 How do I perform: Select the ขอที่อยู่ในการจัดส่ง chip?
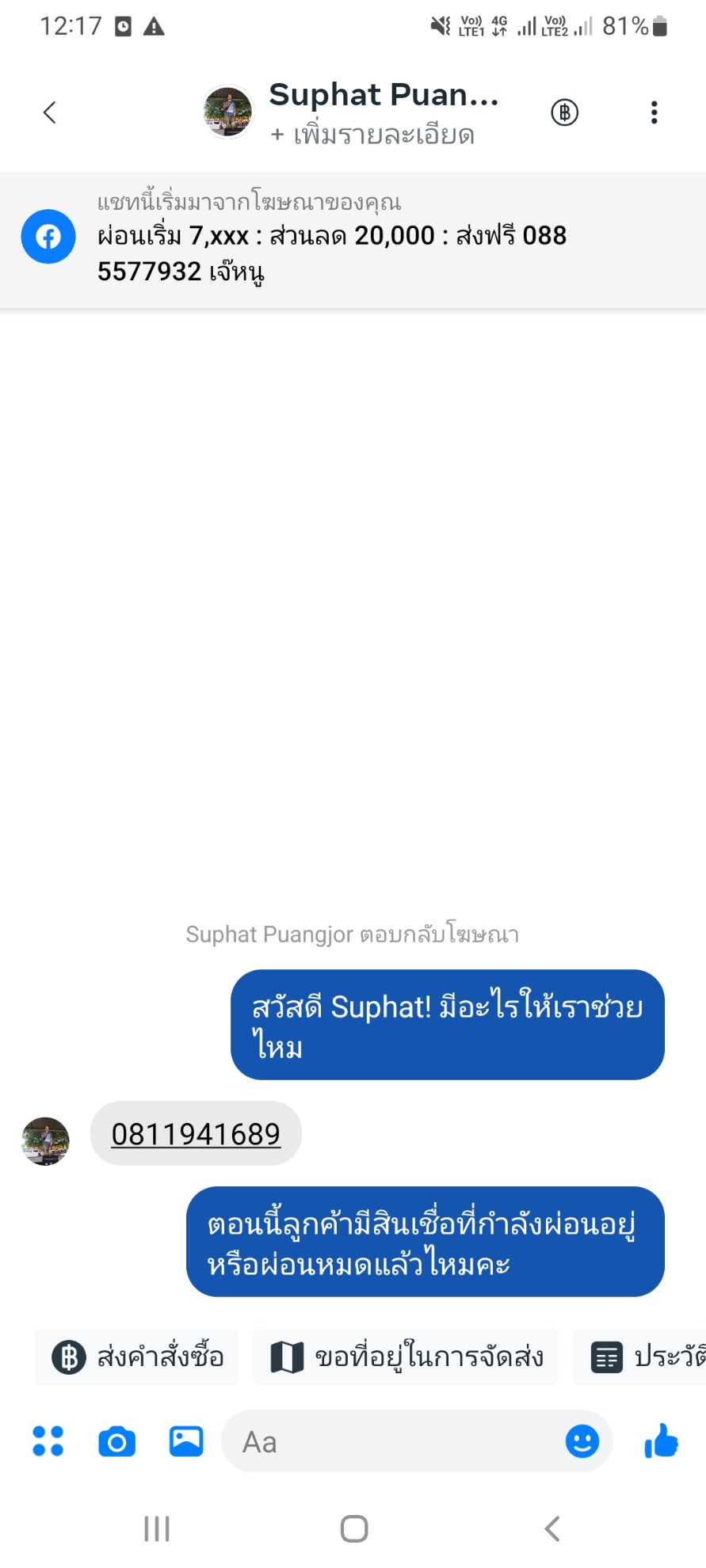tap(406, 1357)
